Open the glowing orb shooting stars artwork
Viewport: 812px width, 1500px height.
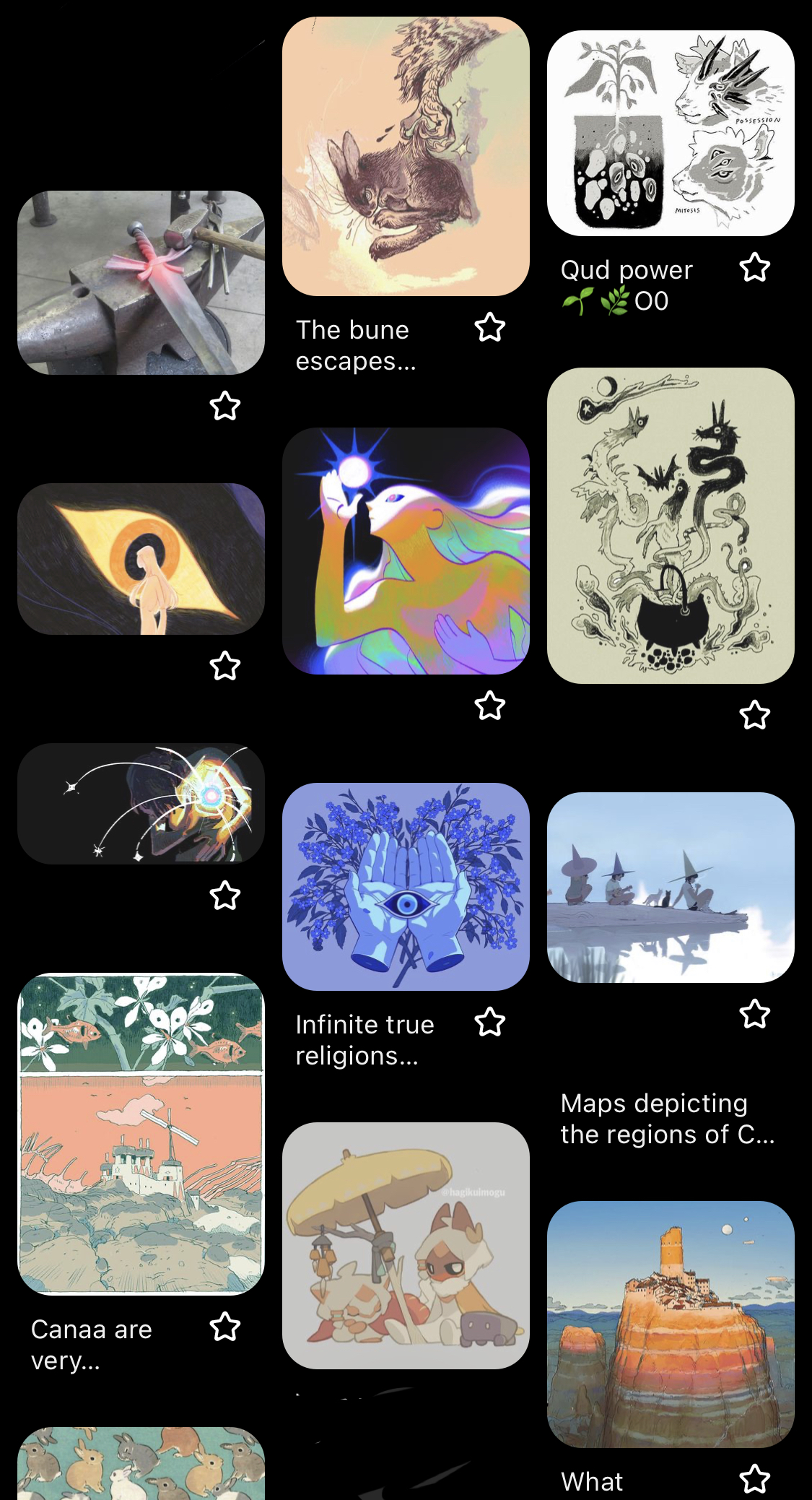click(x=141, y=804)
